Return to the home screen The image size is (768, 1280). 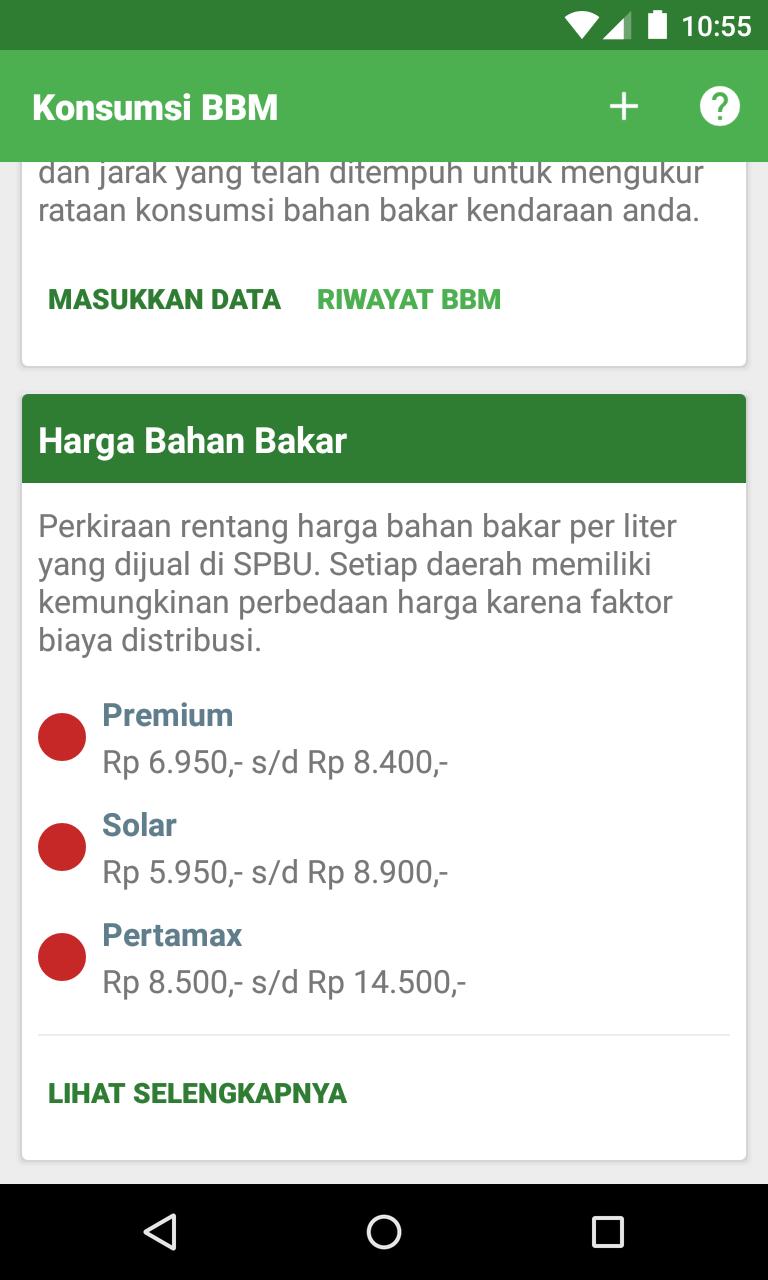coord(384,1232)
